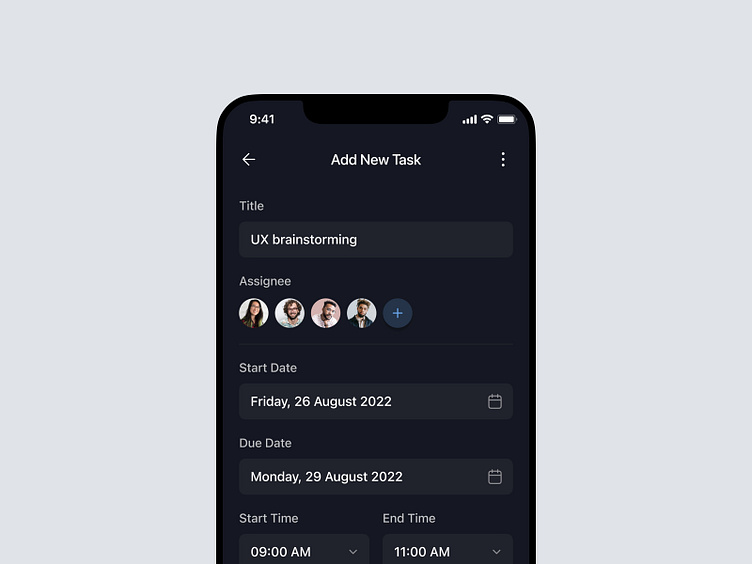Image resolution: width=752 pixels, height=564 pixels.
Task: Go back using the arrow
Action: [x=249, y=160]
